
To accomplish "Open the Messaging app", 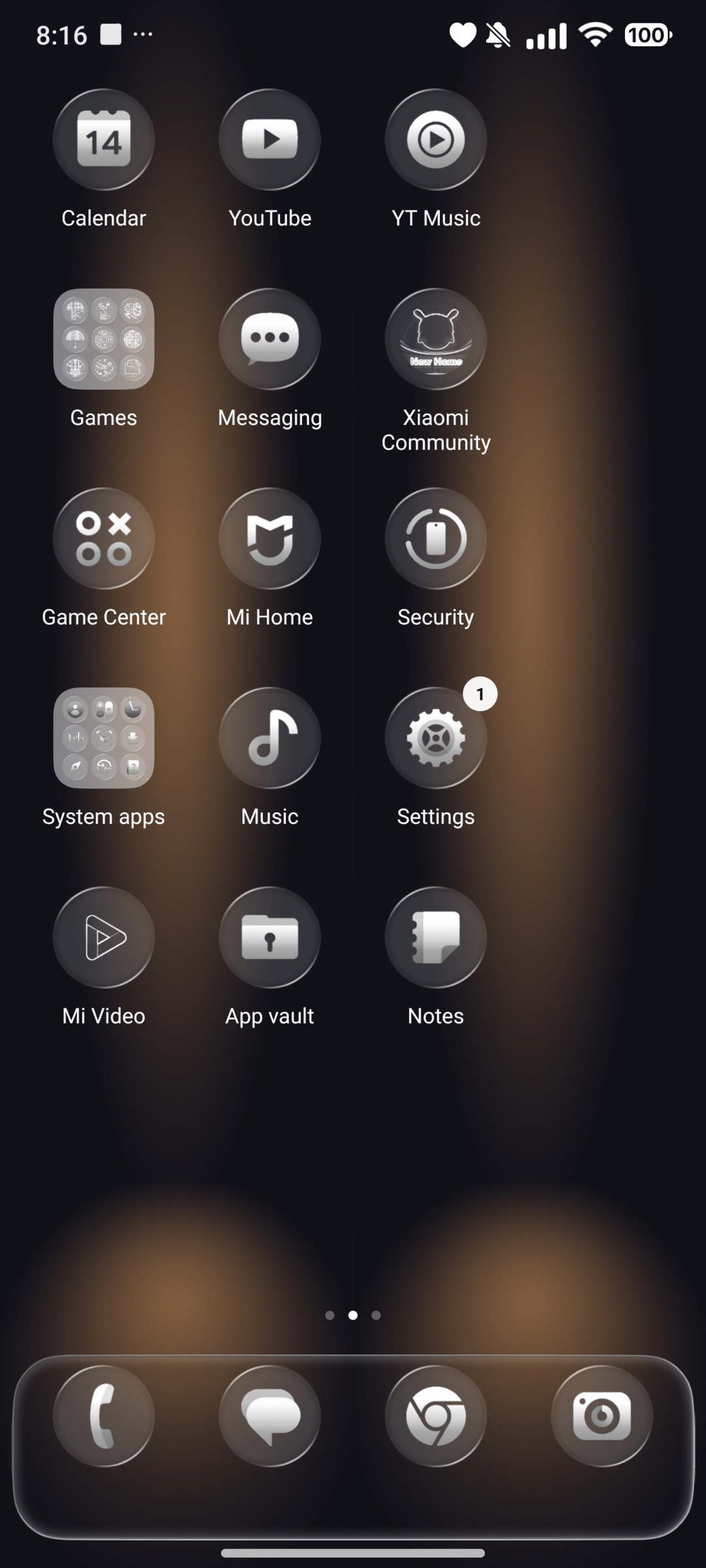I will pos(269,340).
